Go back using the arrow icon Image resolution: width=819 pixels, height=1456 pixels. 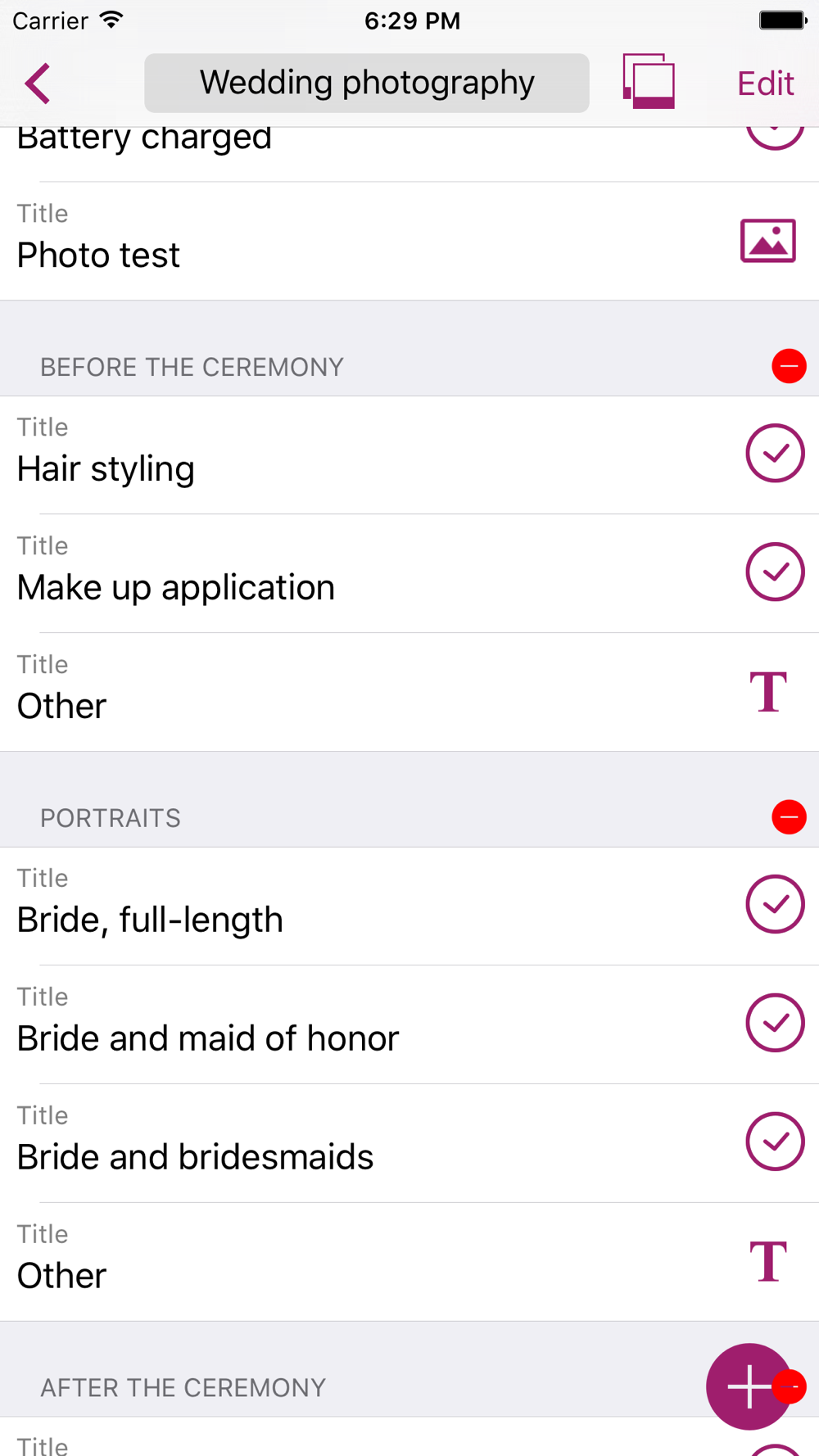(38, 83)
